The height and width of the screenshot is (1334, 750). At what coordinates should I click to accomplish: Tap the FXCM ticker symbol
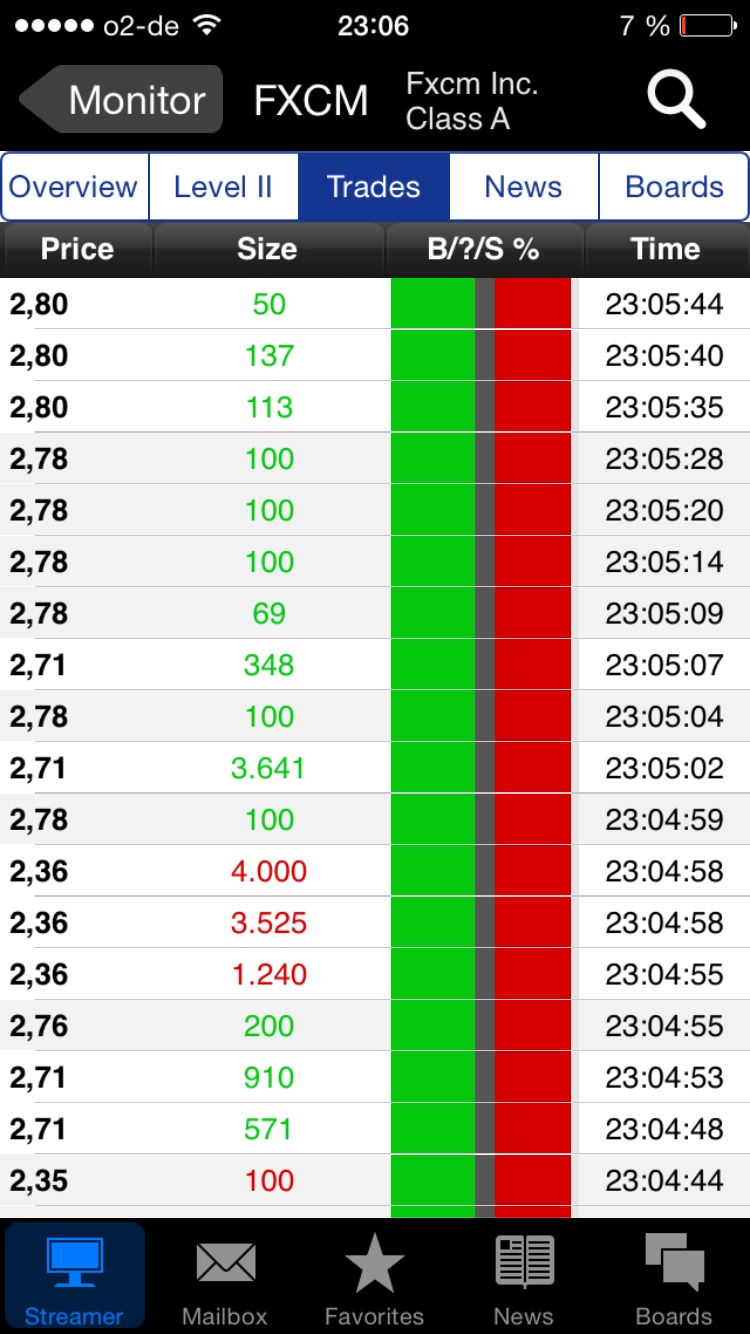point(310,98)
